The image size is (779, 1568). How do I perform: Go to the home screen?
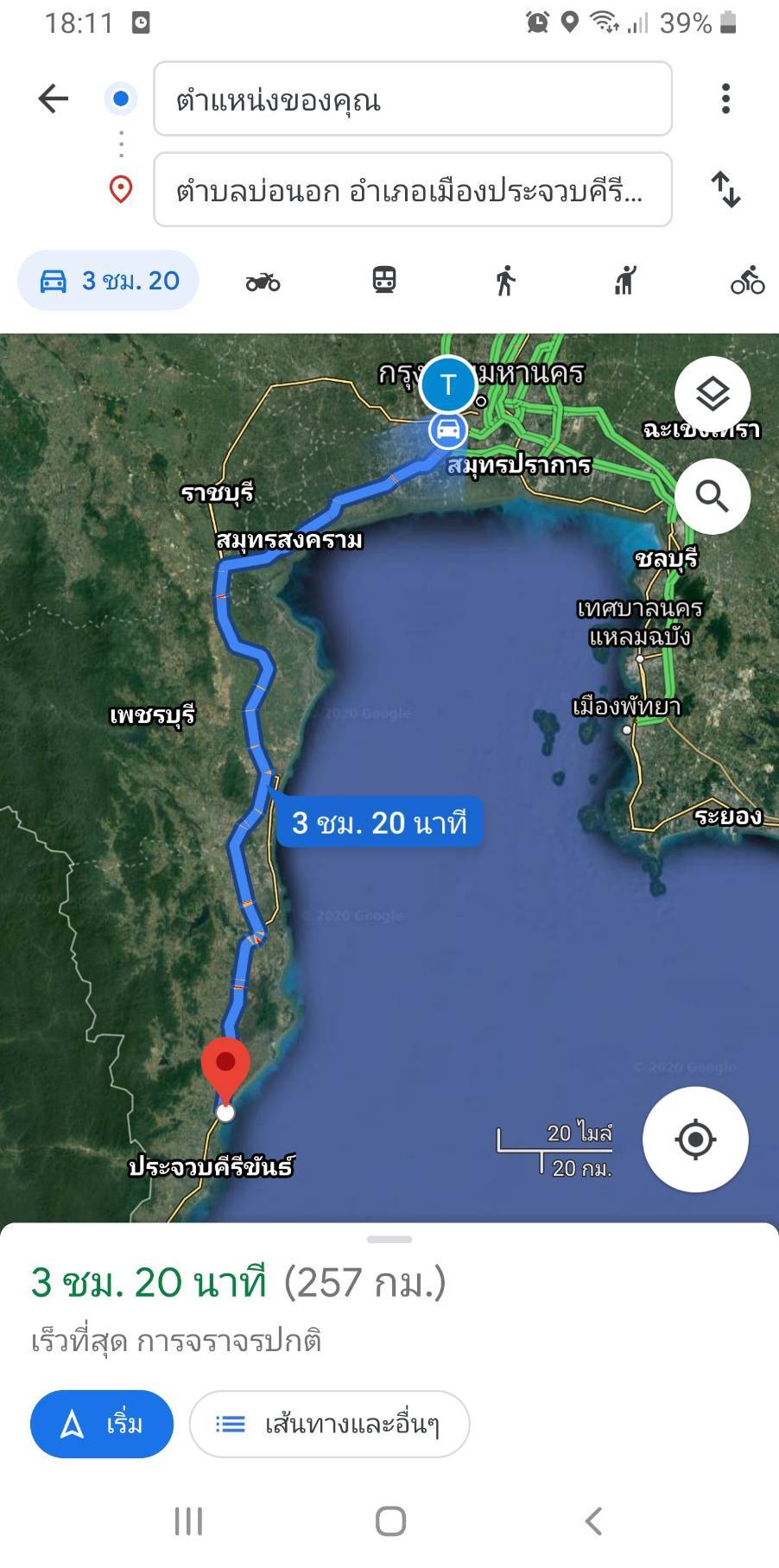pyautogui.click(x=390, y=1521)
